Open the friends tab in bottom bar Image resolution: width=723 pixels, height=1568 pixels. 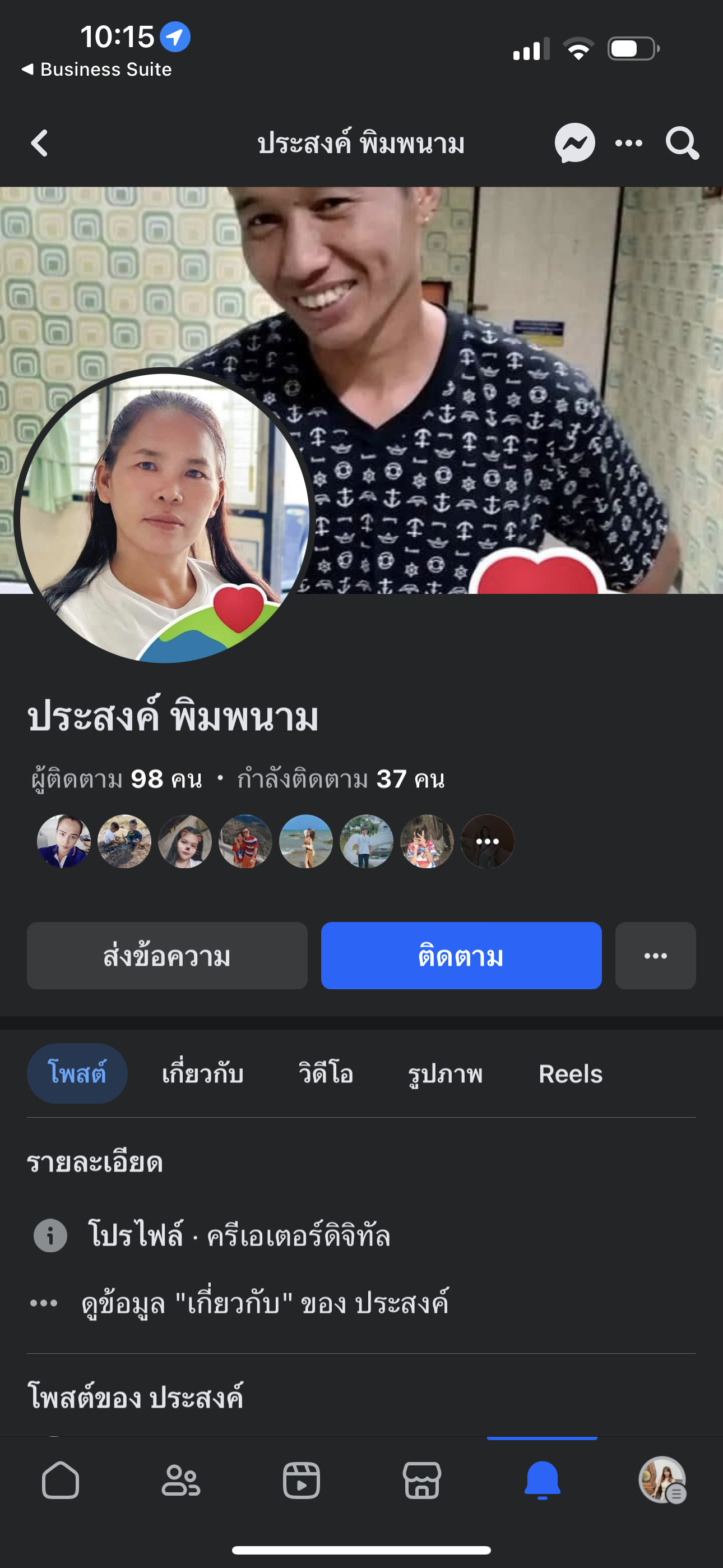180,1481
